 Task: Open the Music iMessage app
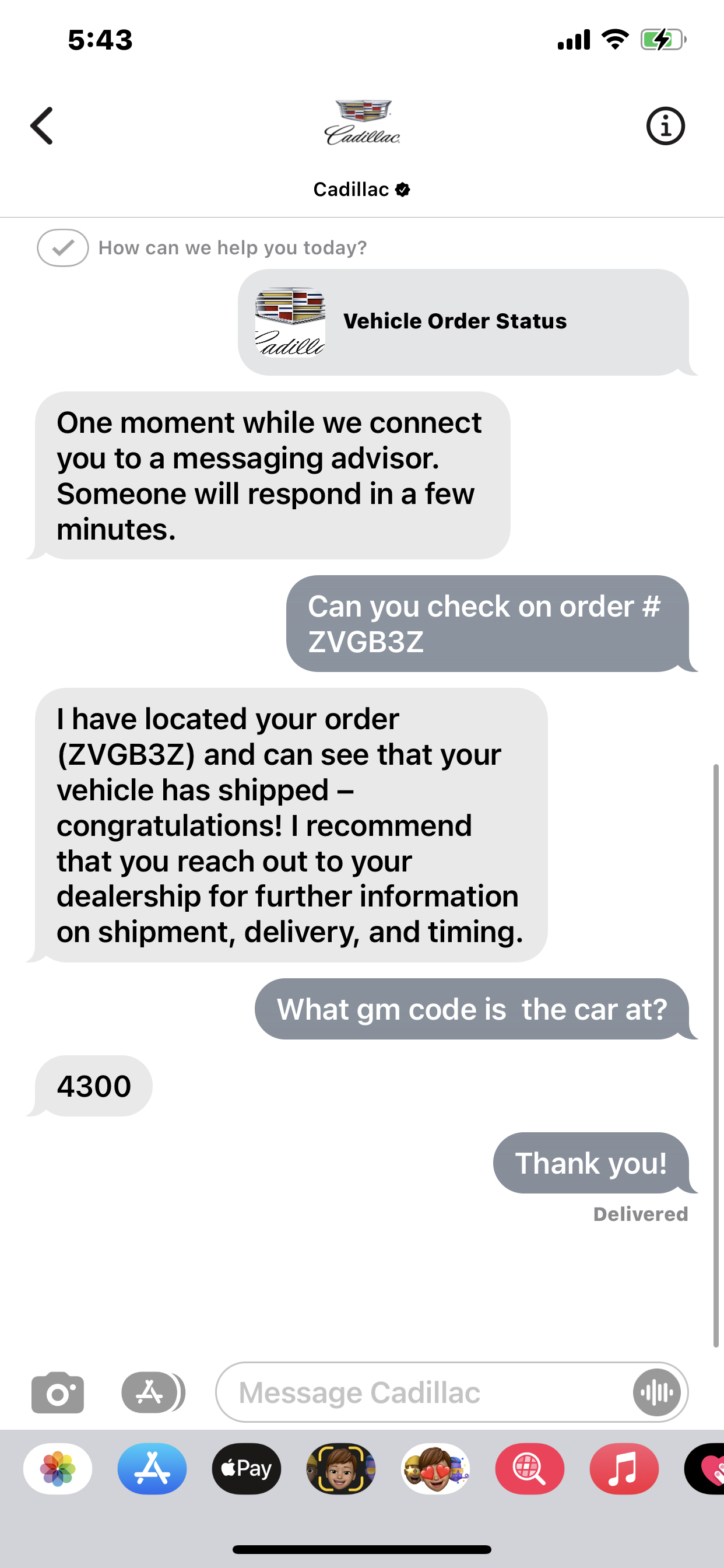624,1469
